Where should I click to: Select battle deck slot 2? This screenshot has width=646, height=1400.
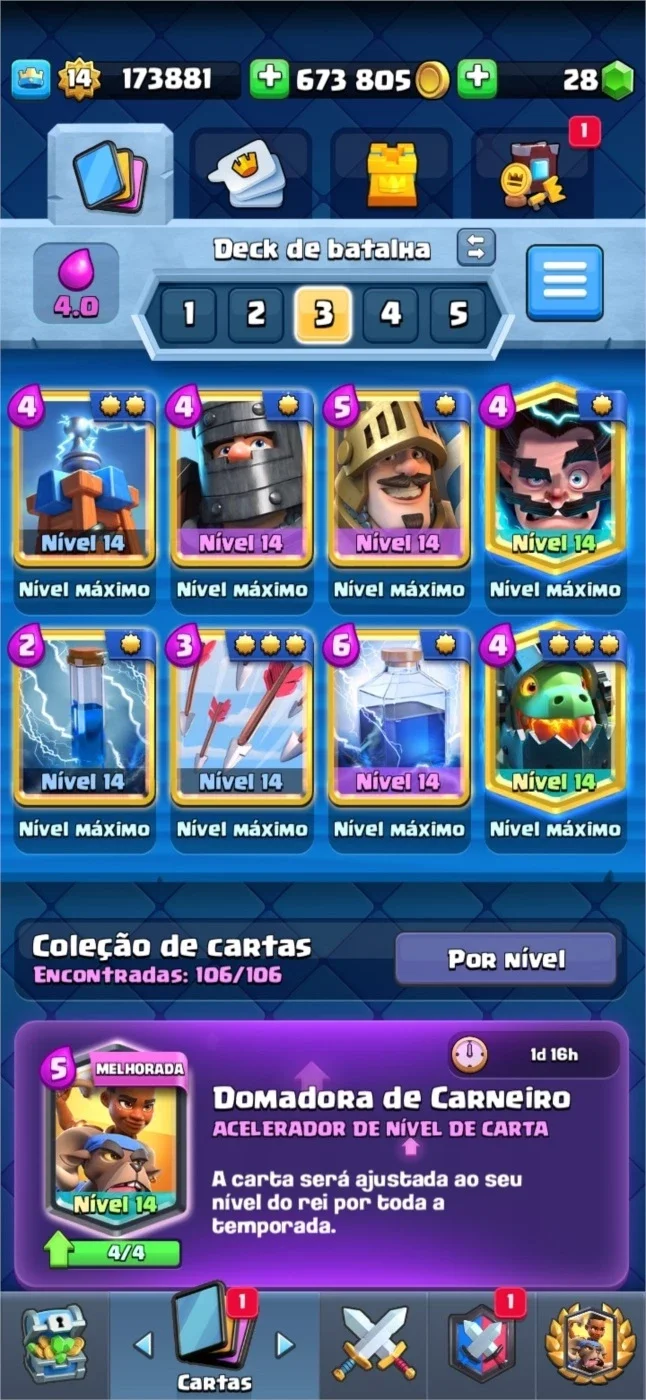(x=255, y=315)
